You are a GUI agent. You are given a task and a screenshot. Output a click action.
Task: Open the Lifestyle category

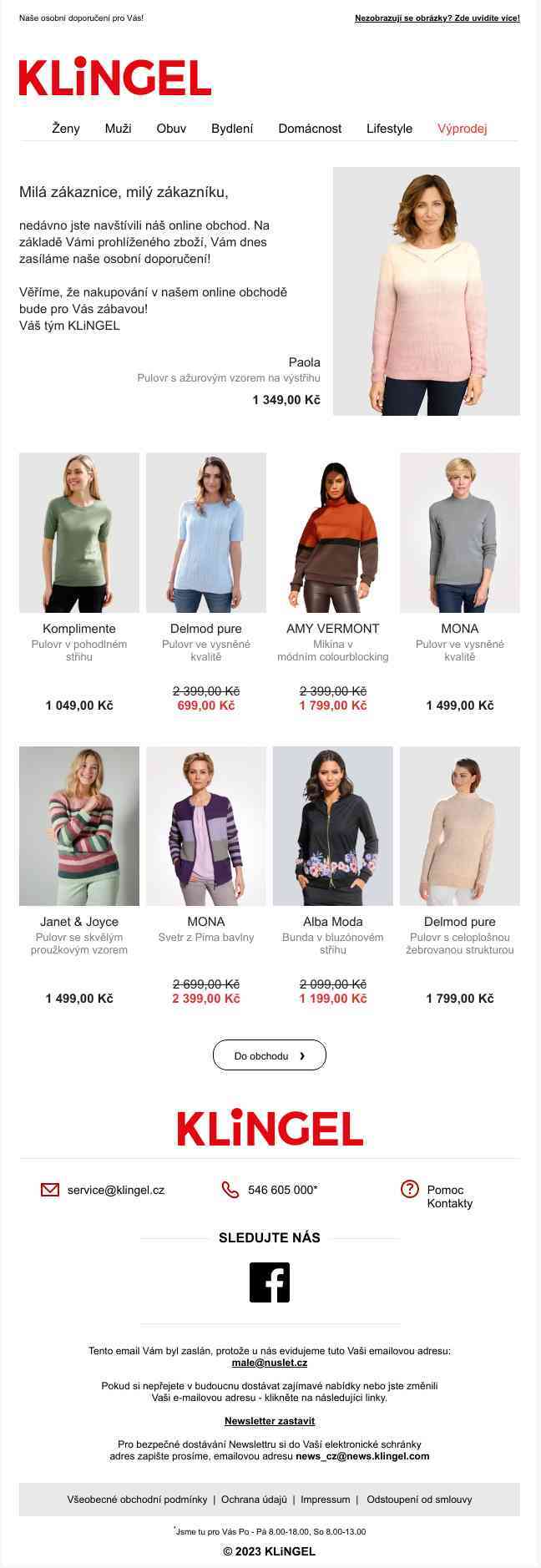click(389, 129)
